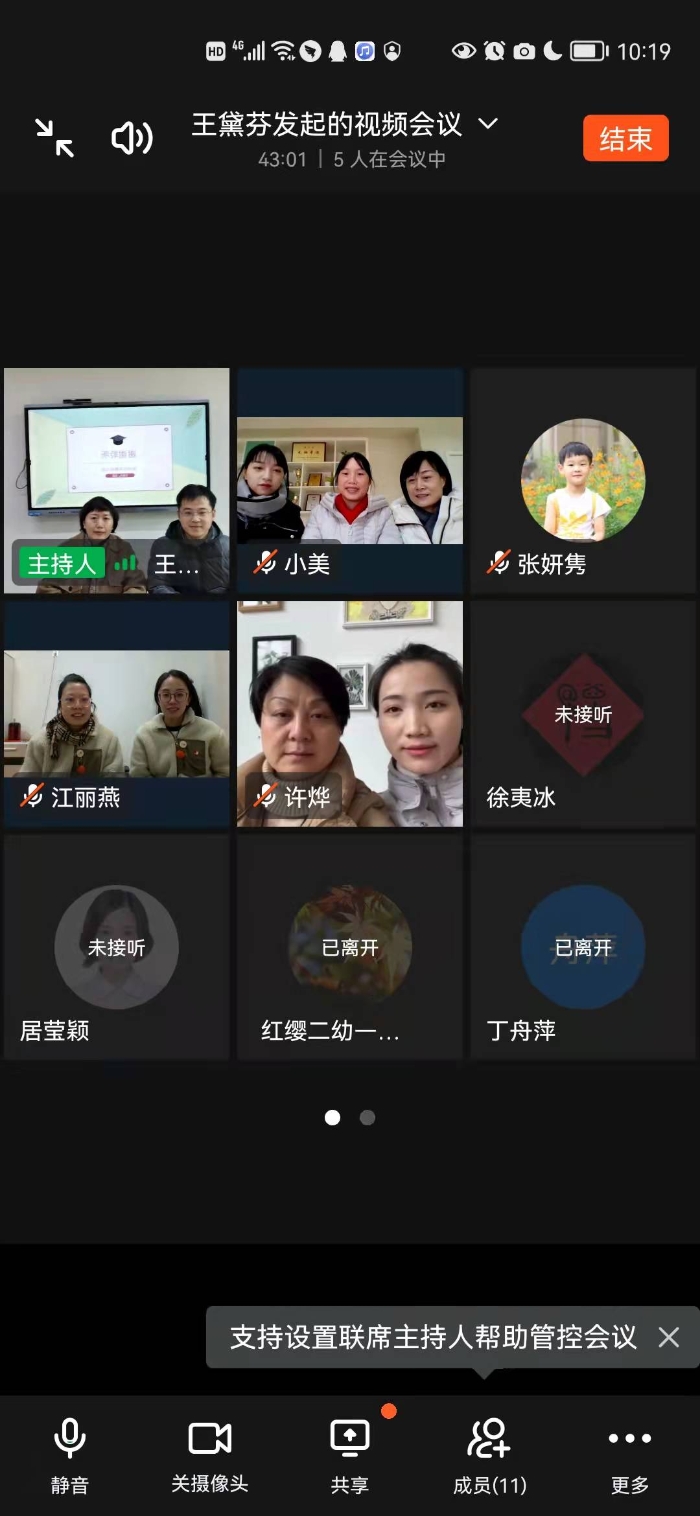Viewport: 700px width, 1516px height.
Task: Select the 红缨二幼一… participant tile
Action: click(350, 947)
